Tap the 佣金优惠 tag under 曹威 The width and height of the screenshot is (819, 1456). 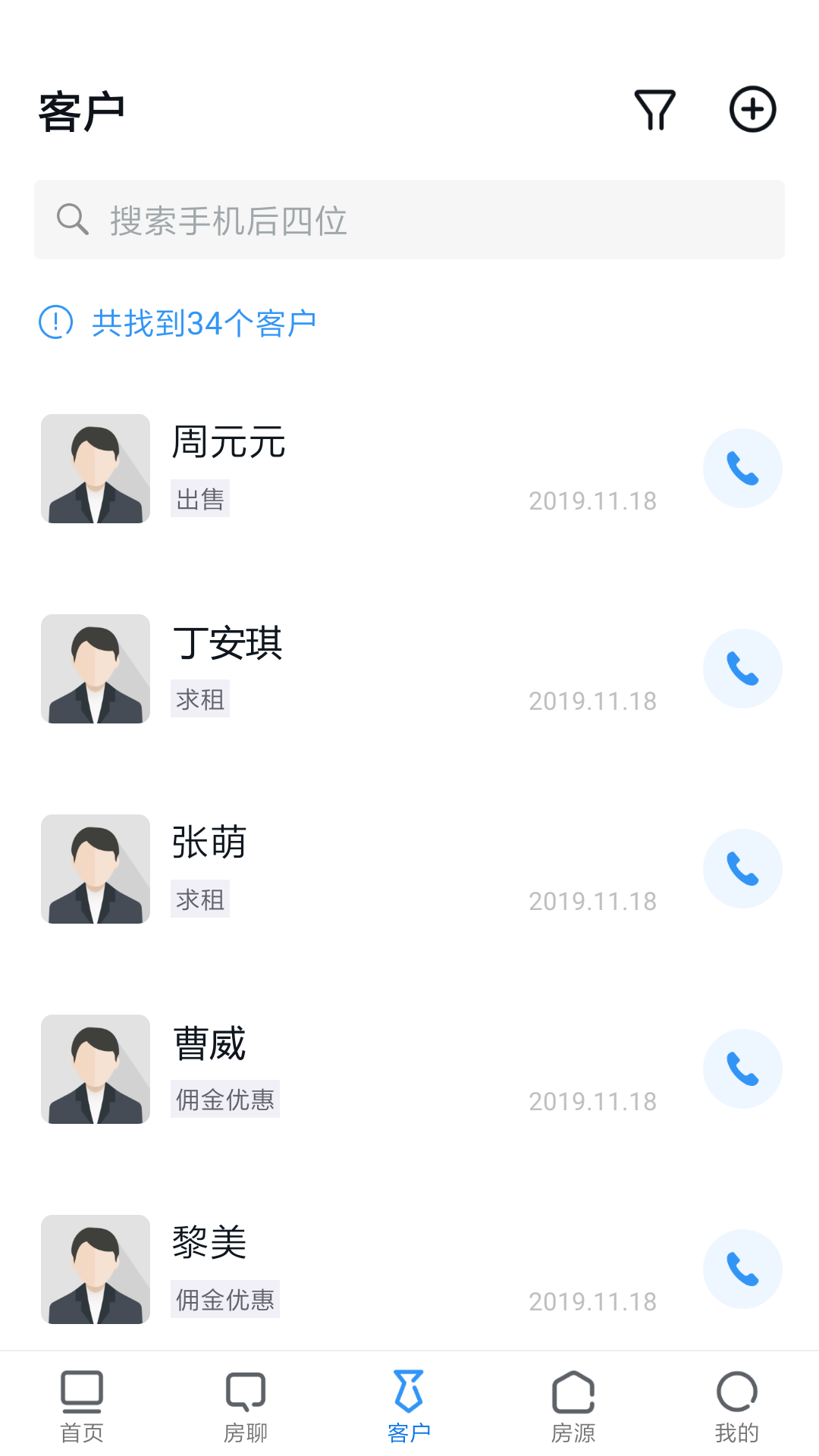click(224, 1100)
